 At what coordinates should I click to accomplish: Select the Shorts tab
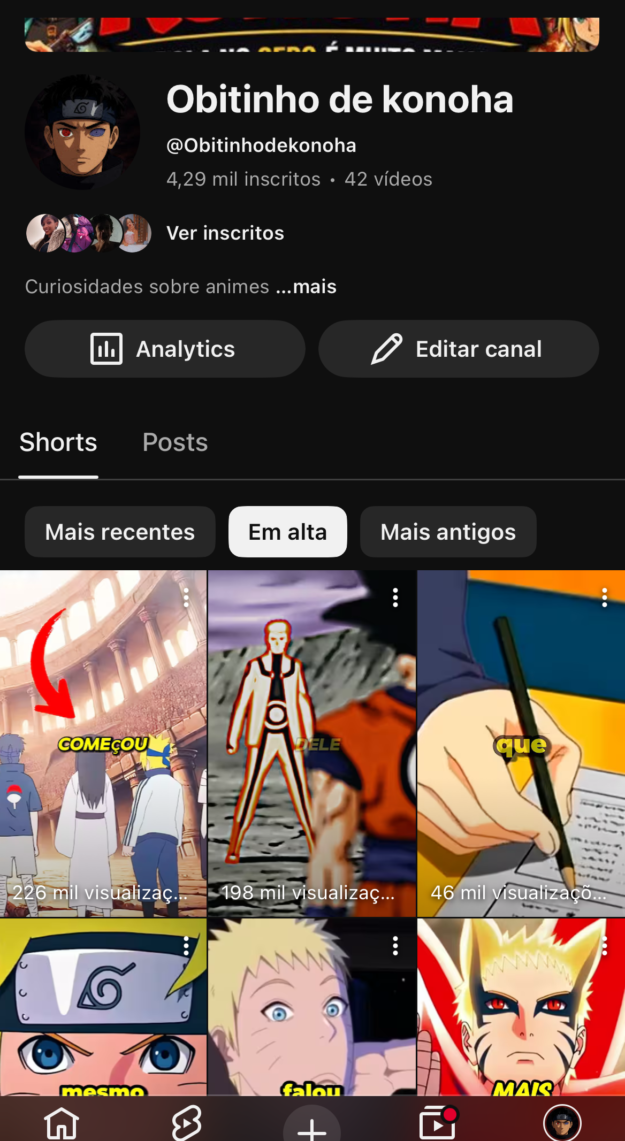(x=58, y=442)
